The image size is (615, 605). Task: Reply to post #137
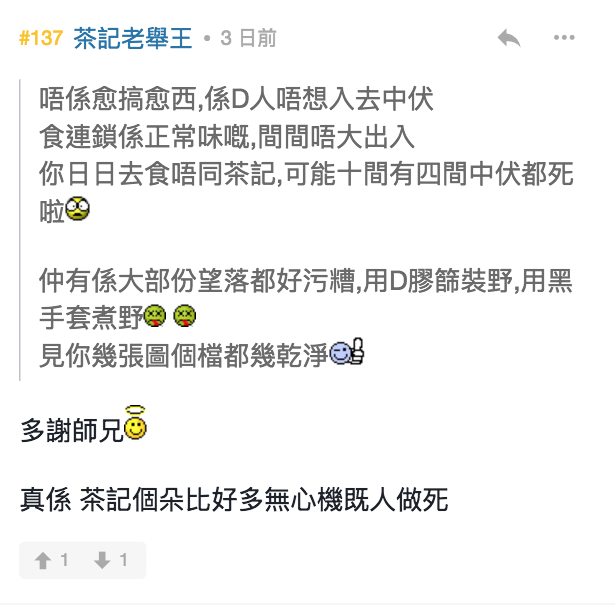pos(508,39)
